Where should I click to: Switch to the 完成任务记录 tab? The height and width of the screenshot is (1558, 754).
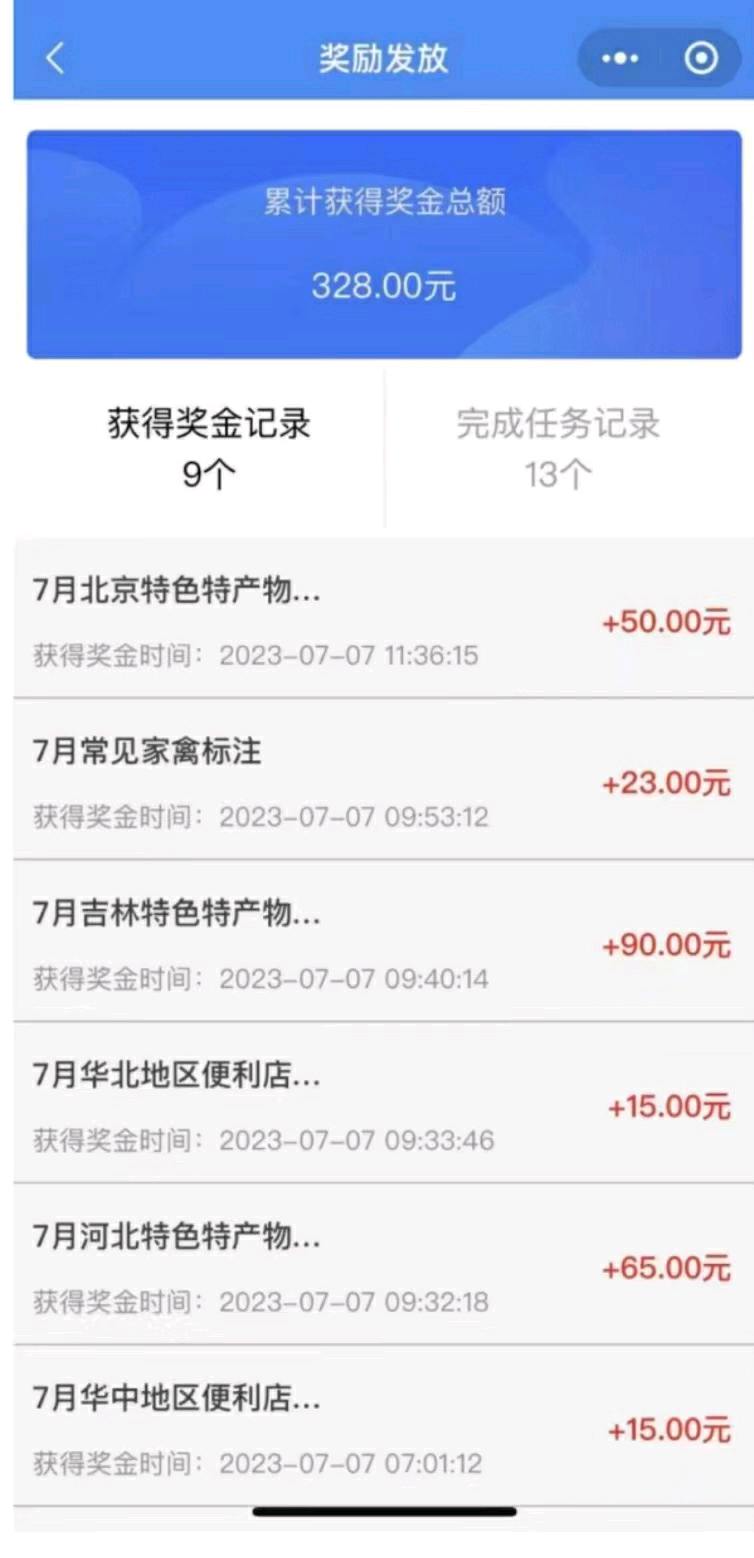click(558, 448)
